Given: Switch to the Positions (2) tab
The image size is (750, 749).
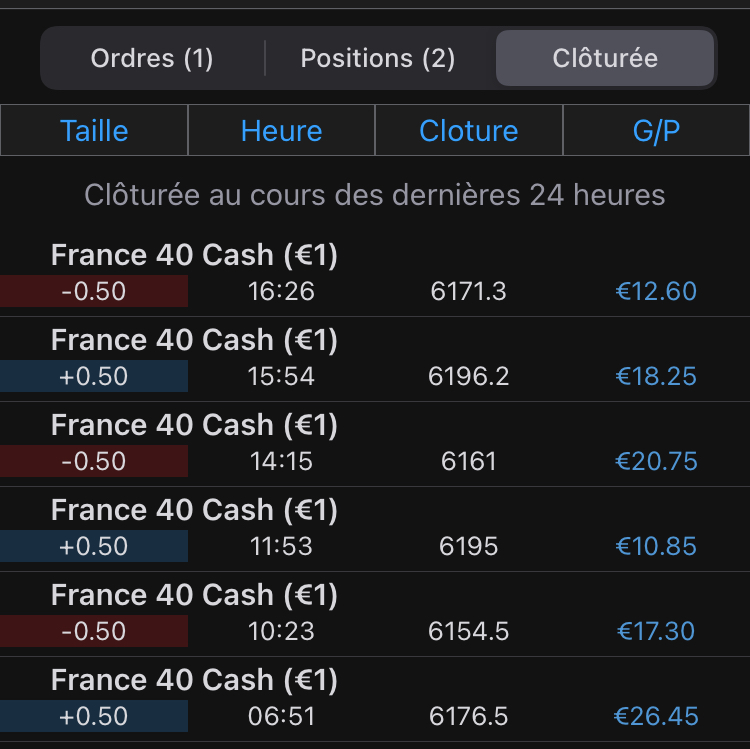Looking at the screenshot, I should [378, 59].
